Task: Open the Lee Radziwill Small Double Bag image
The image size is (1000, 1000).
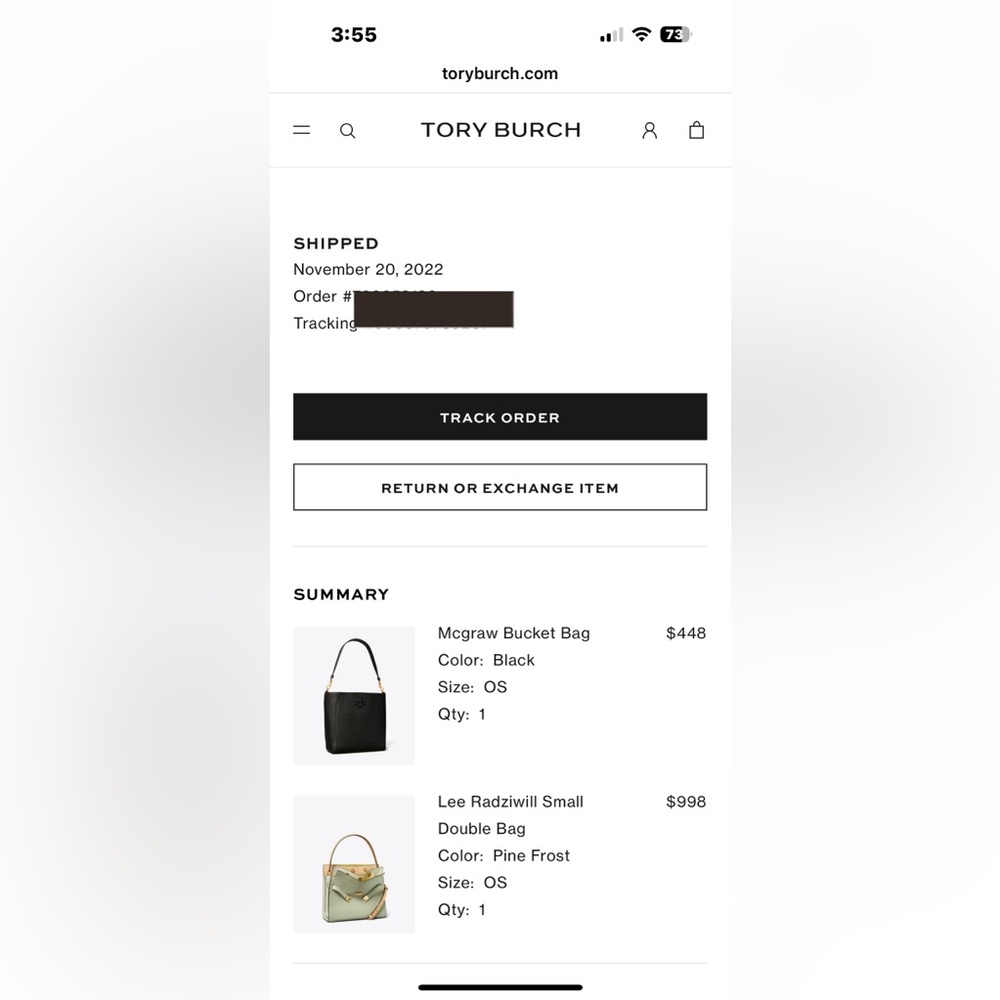Action: click(x=354, y=864)
